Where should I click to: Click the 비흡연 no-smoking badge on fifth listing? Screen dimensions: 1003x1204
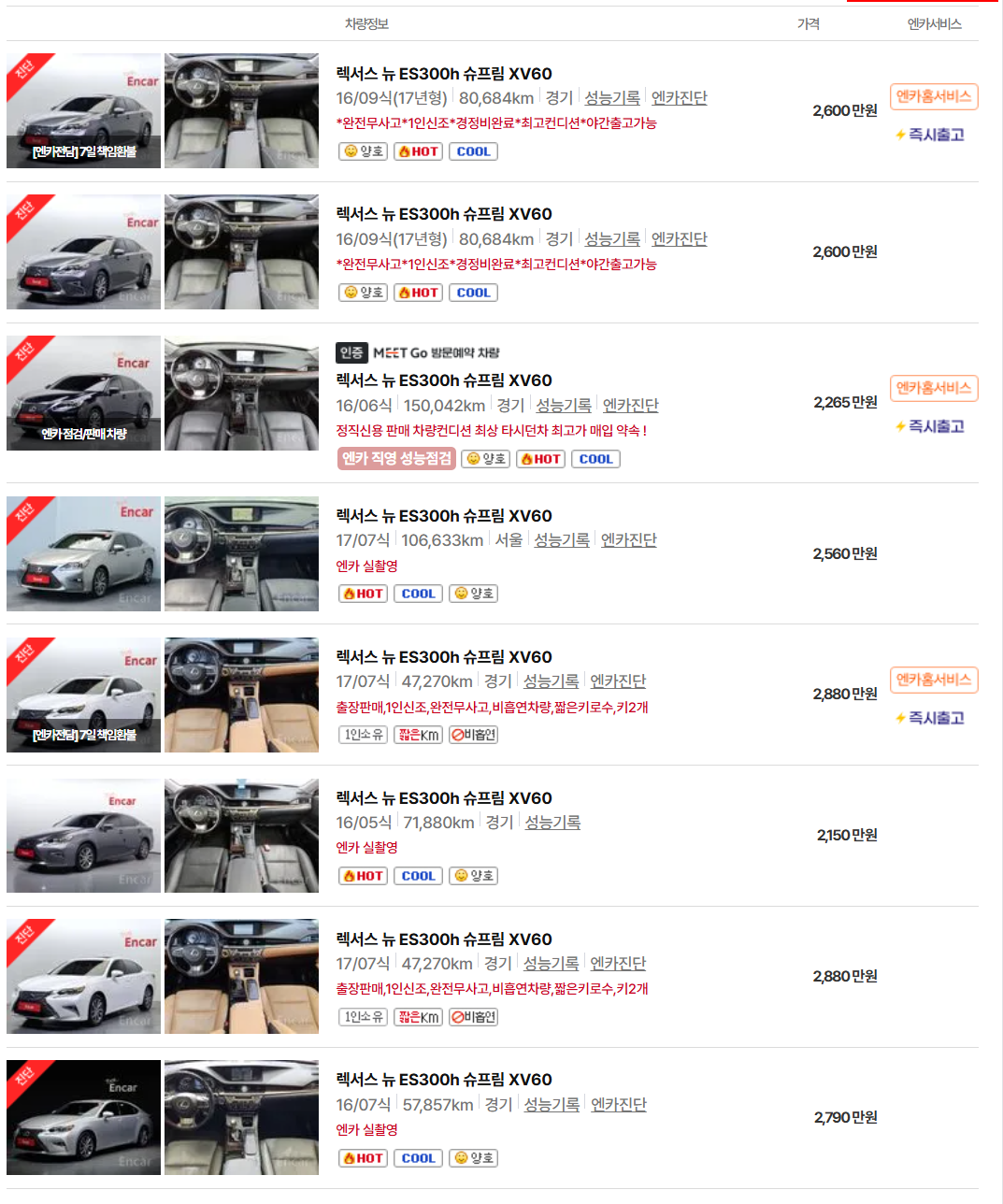[473, 734]
